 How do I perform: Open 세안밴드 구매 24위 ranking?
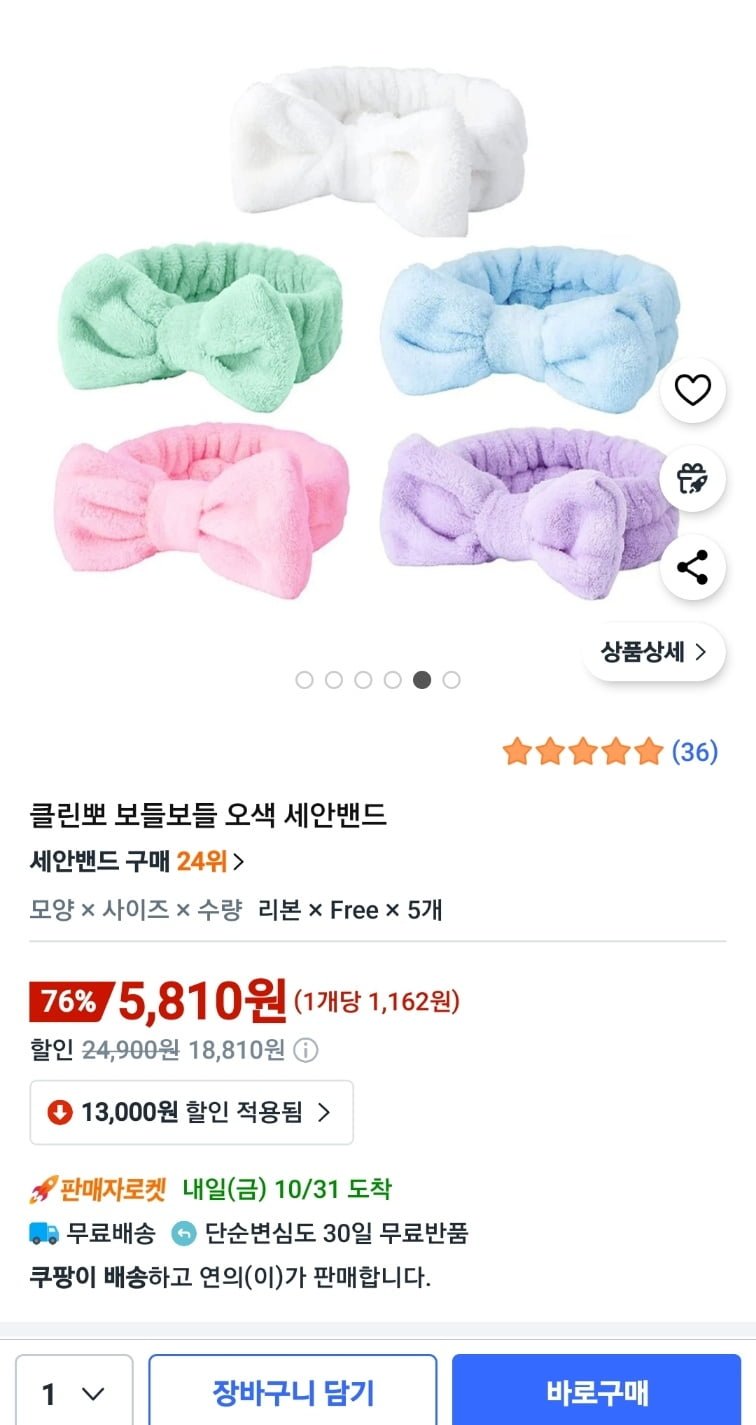pos(137,860)
